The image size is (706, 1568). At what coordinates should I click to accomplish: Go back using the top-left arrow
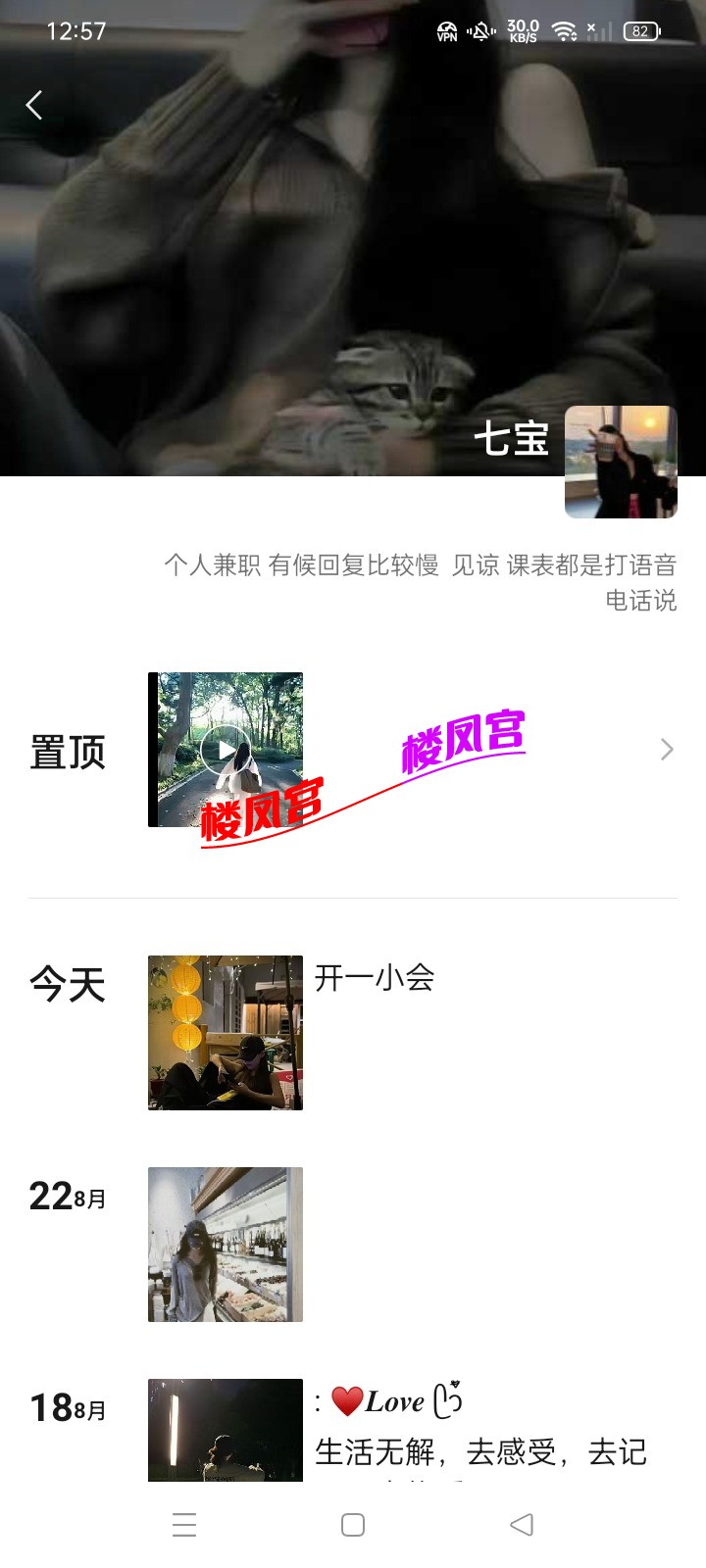34,105
